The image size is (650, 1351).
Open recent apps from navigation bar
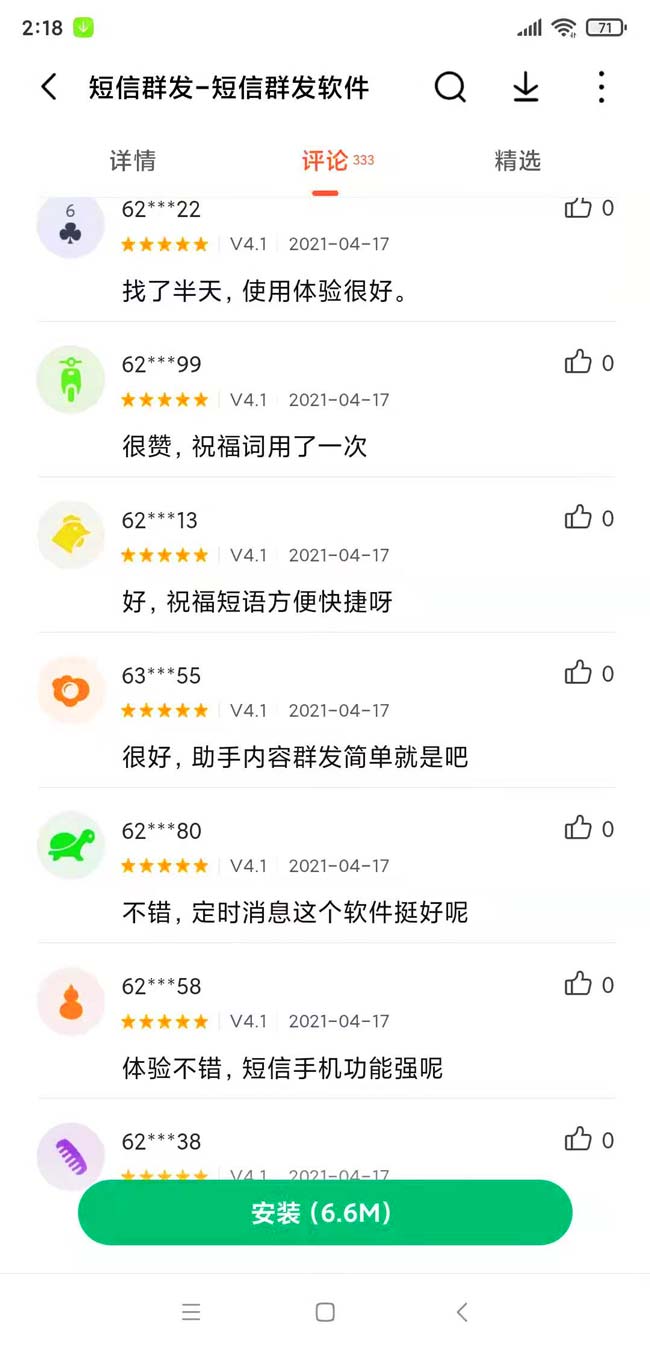coord(191,1312)
